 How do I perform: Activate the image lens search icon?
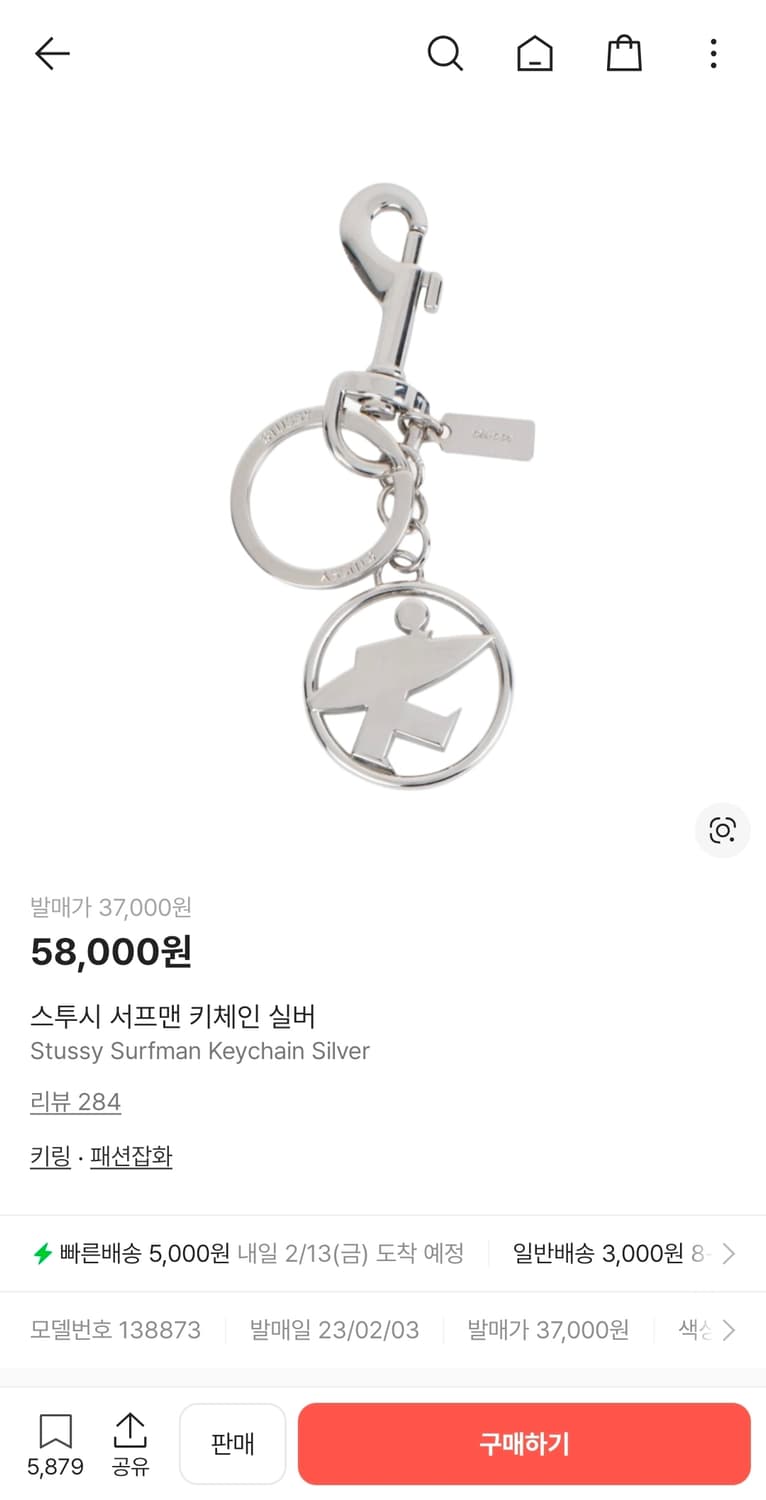coord(722,831)
